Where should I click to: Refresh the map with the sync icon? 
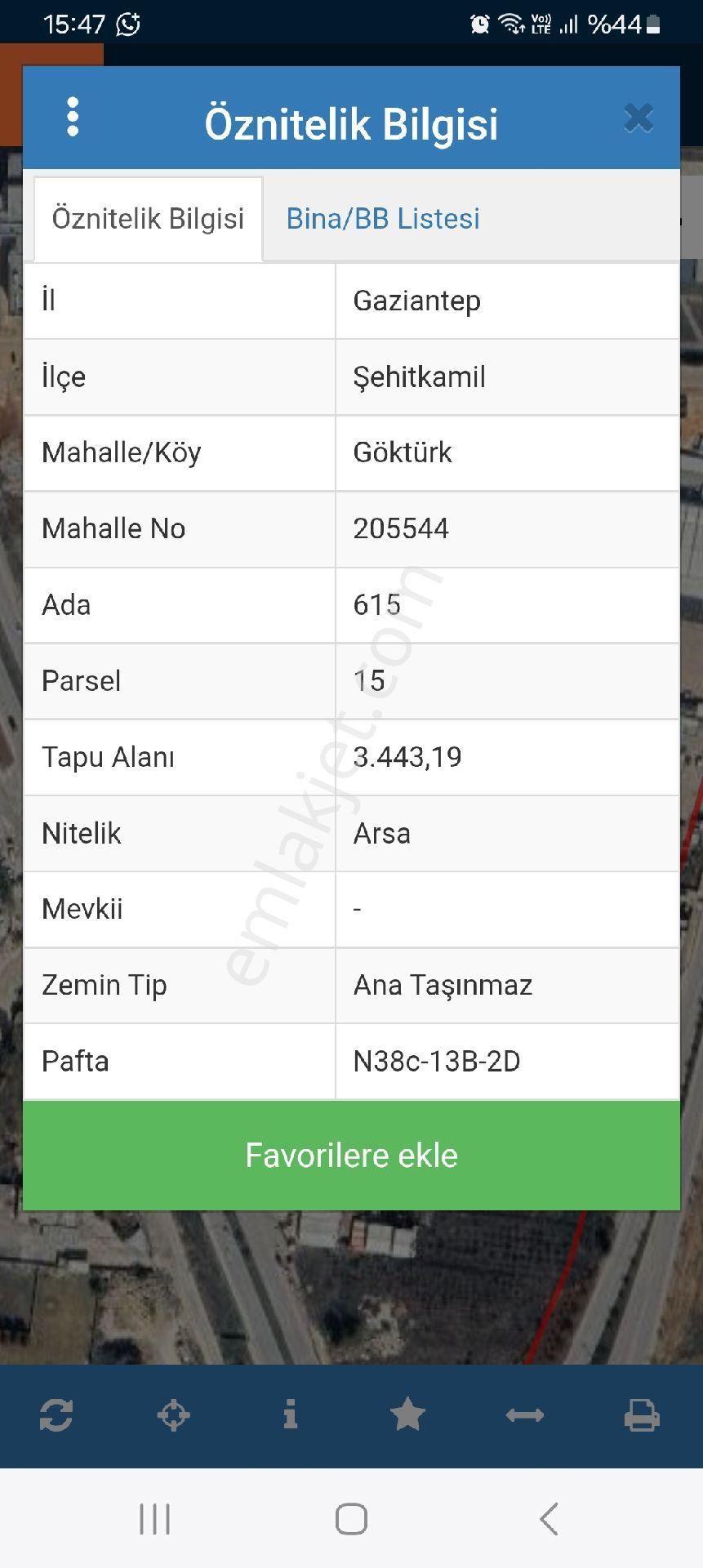click(56, 1414)
